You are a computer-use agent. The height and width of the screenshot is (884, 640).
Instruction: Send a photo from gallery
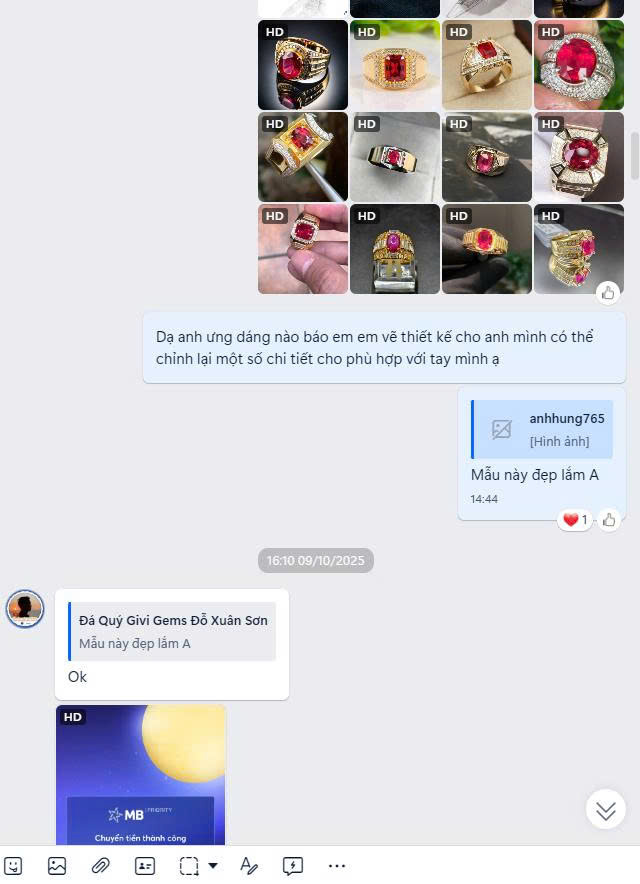(x=57, y=866)
